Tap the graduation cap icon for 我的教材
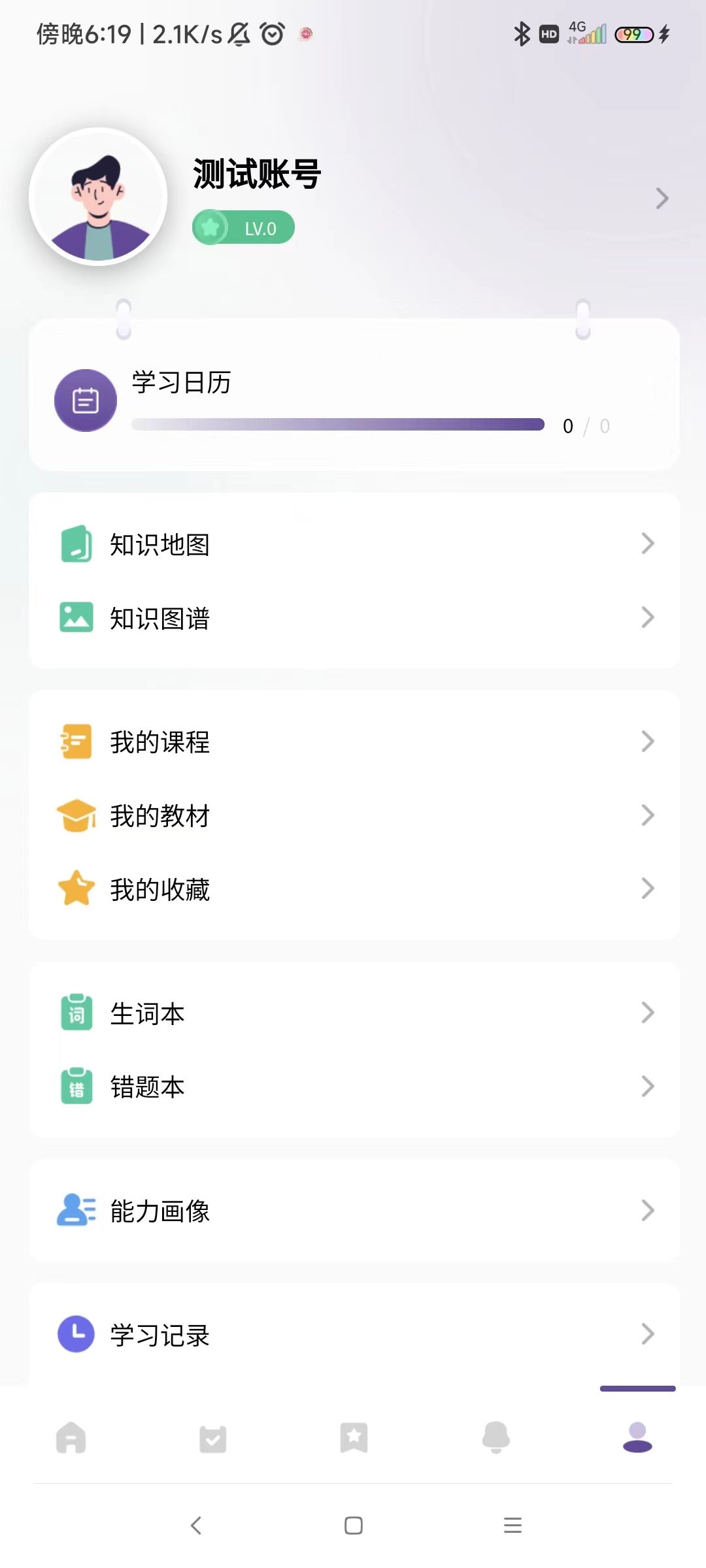Image resolution: width=706 pixels, height=1568 pixels. 76,815
